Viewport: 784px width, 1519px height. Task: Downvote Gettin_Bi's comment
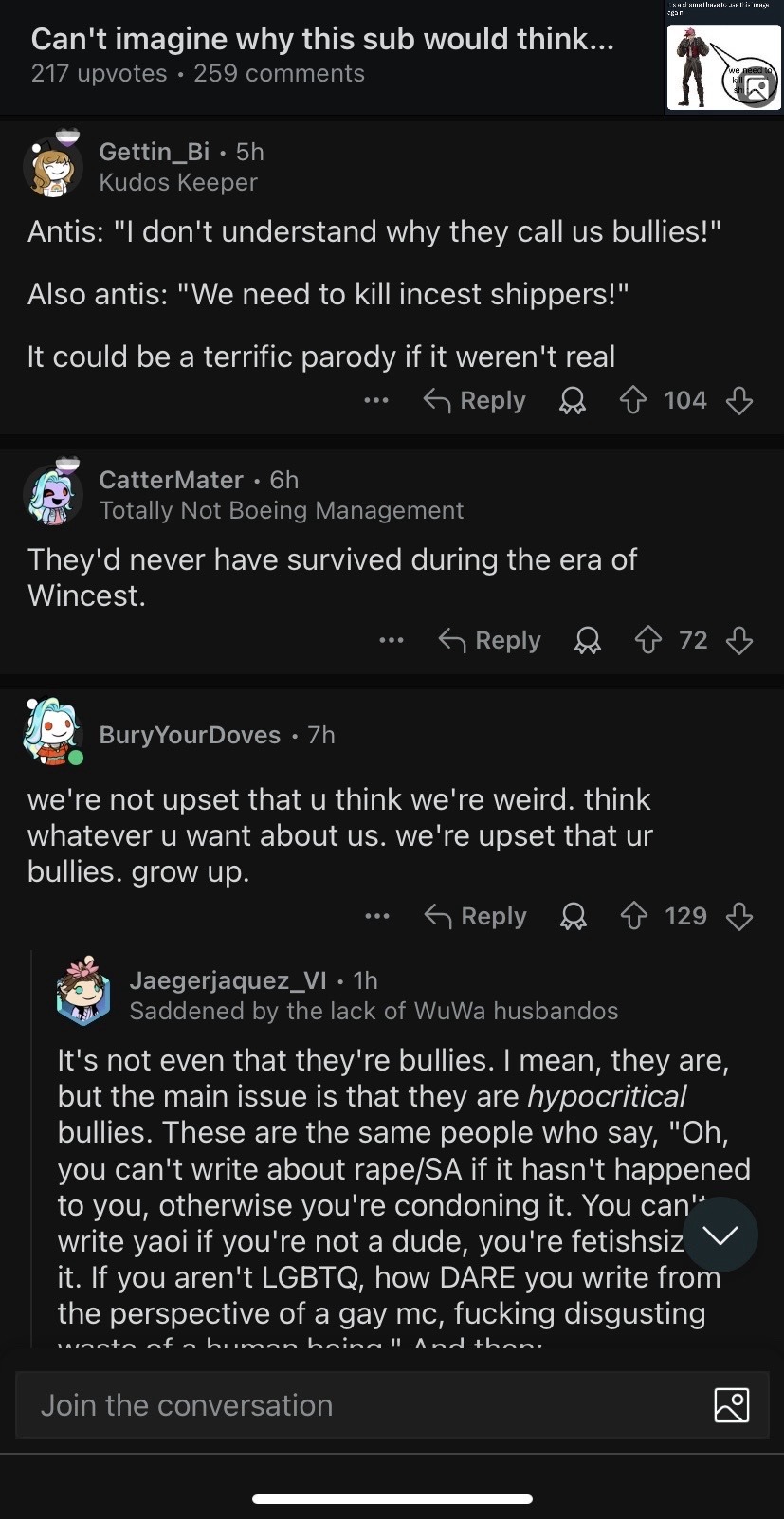[x=739, y=401]
